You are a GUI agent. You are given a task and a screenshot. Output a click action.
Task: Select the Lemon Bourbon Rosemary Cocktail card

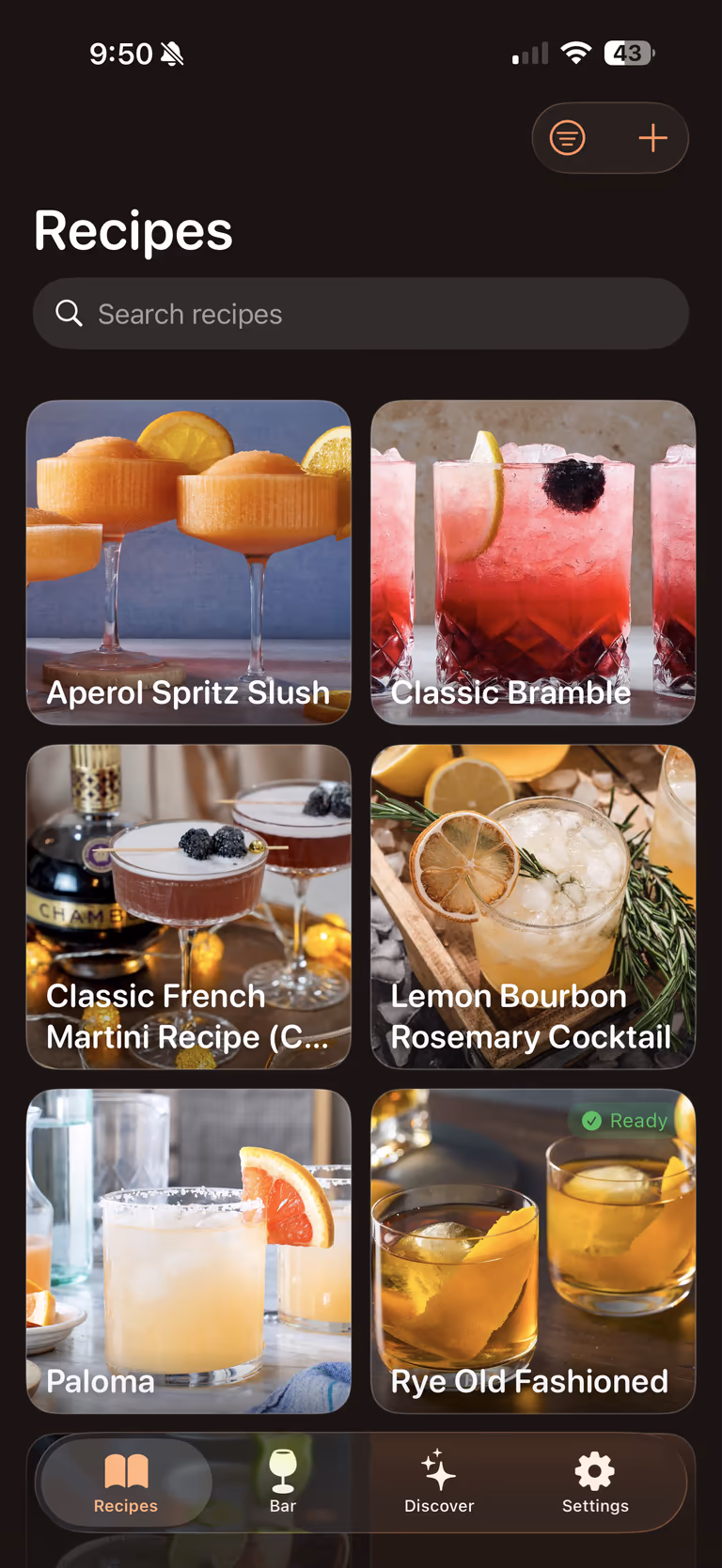pos(533,907)
